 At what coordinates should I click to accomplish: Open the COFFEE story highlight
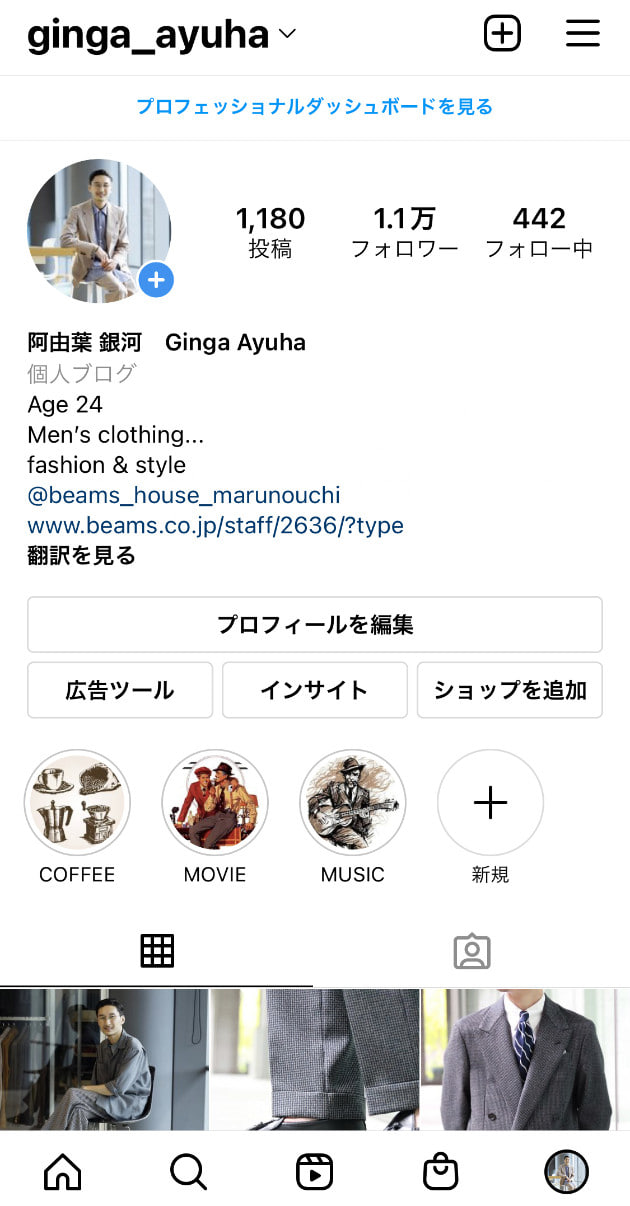click(x=77, y=803)
